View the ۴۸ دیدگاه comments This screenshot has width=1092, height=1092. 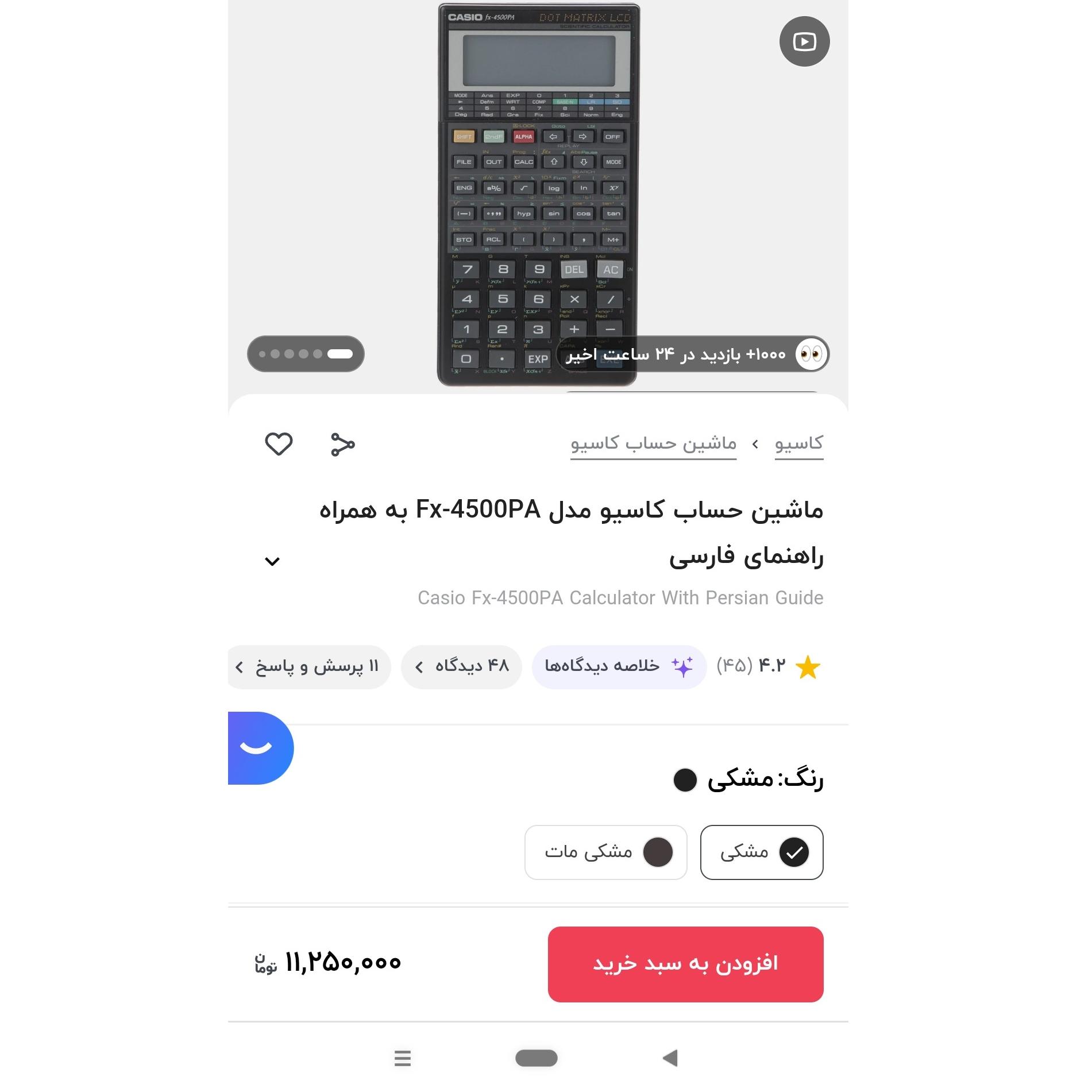pos(461,666)
